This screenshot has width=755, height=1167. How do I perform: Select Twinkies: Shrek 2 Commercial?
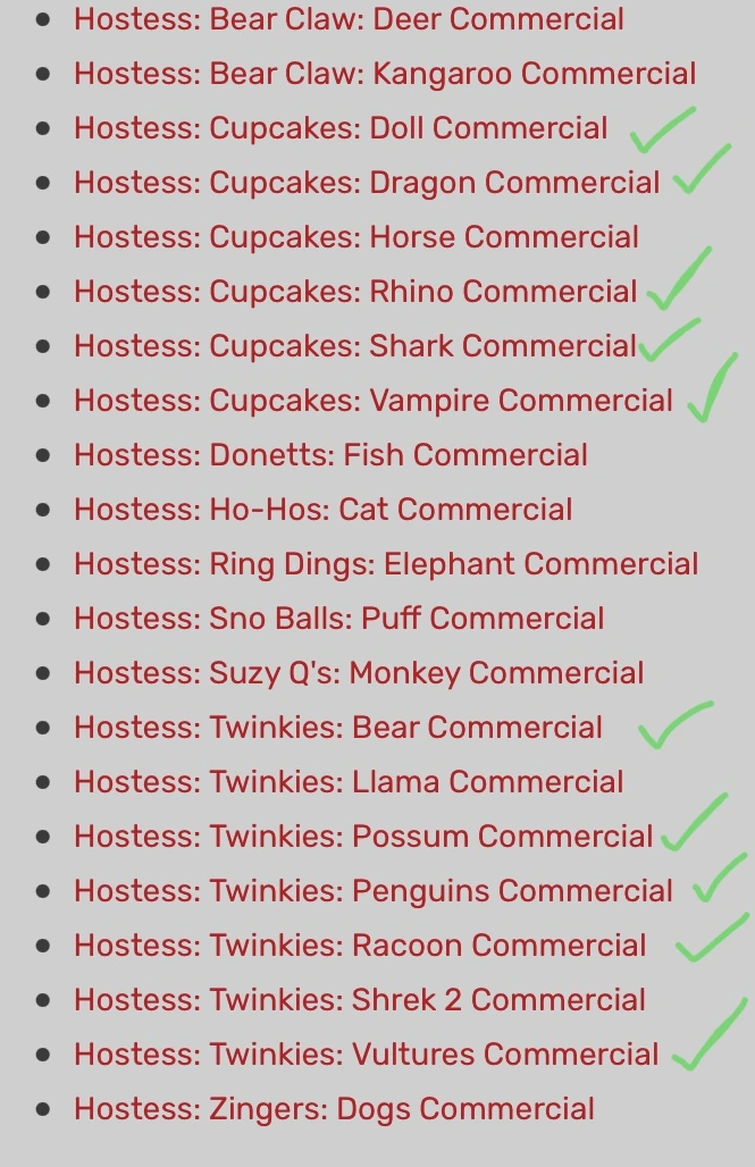coord(360,1000)
